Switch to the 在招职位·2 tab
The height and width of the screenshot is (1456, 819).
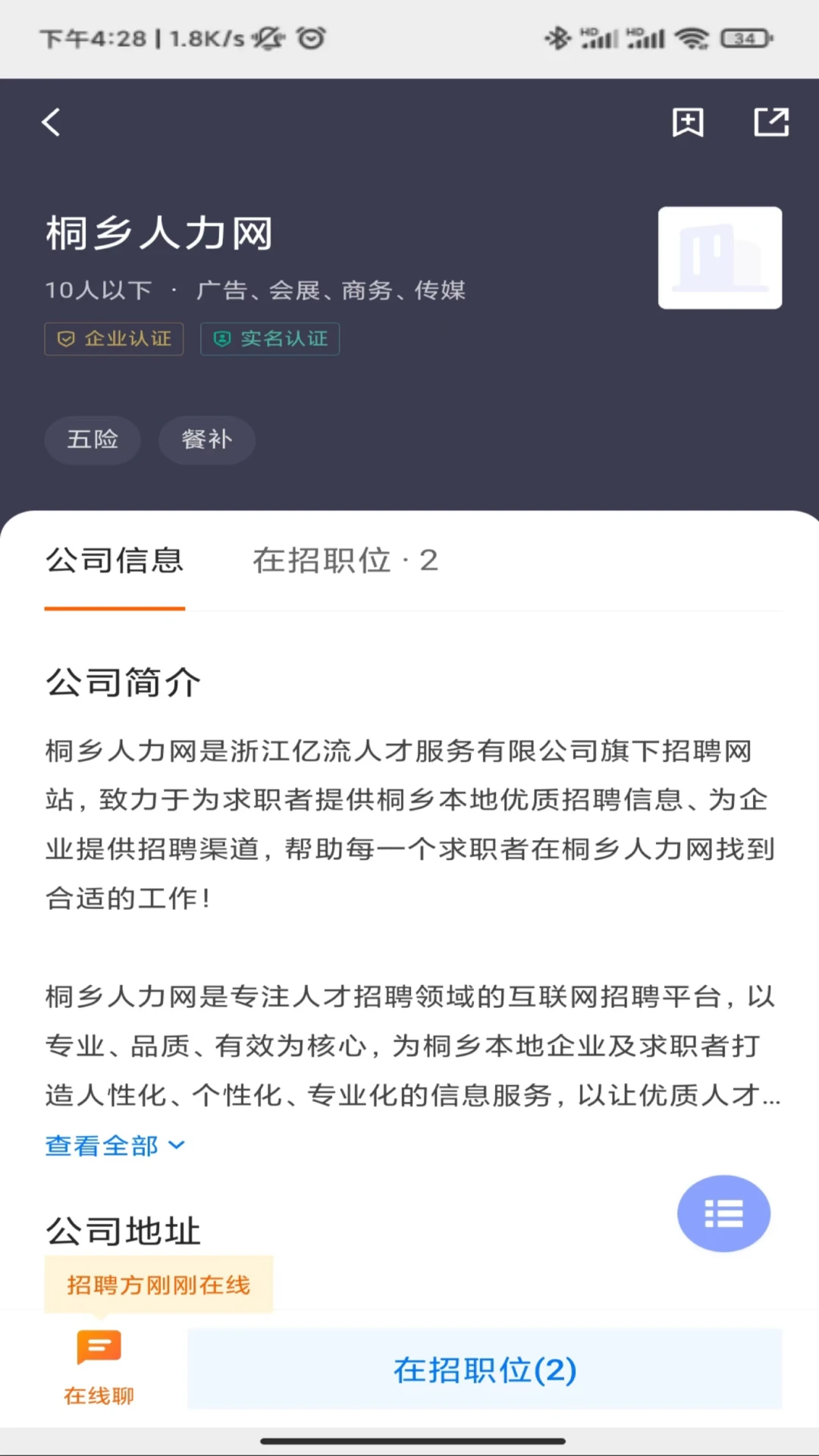[x=345, y=560]
